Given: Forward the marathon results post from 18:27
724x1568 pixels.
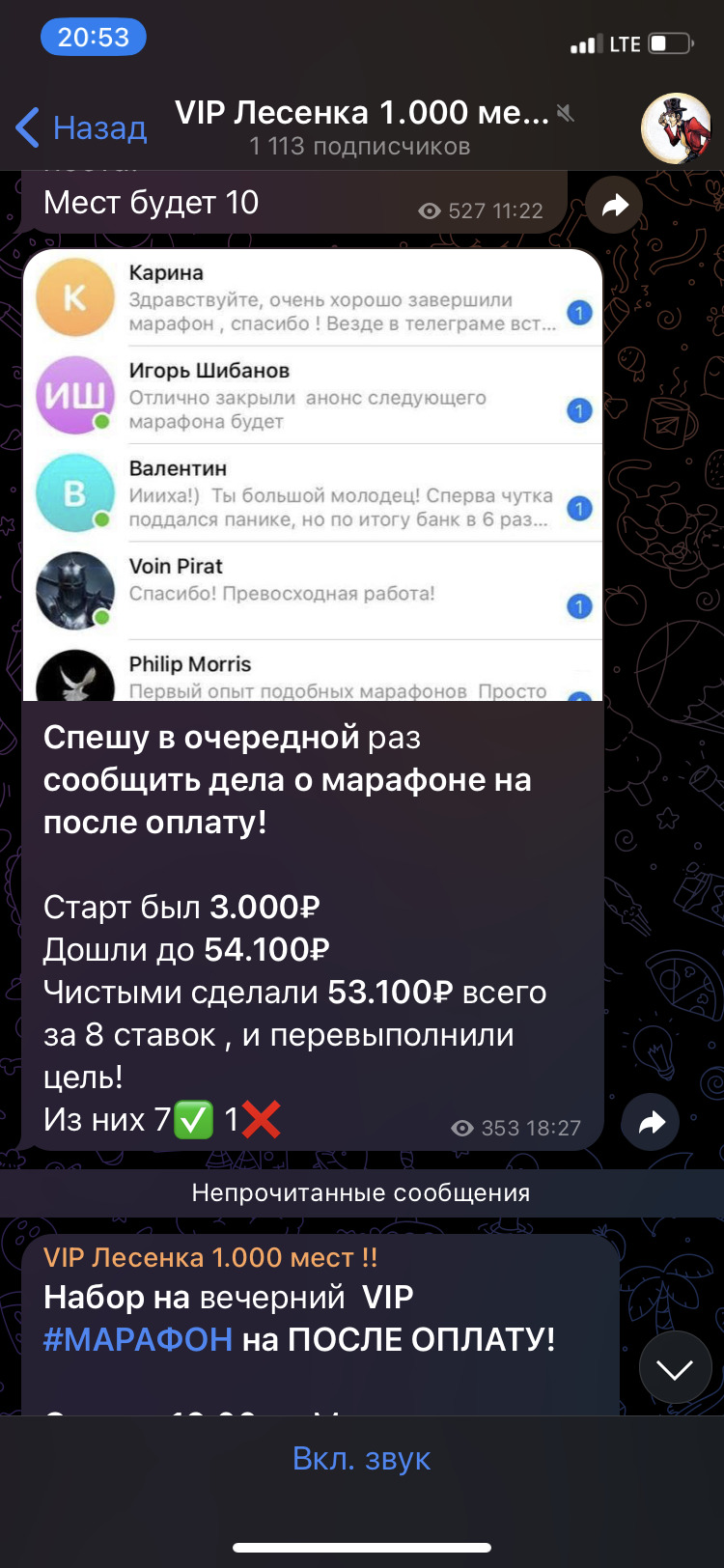Looking at the screenshot, I should tap(652, 1122).
